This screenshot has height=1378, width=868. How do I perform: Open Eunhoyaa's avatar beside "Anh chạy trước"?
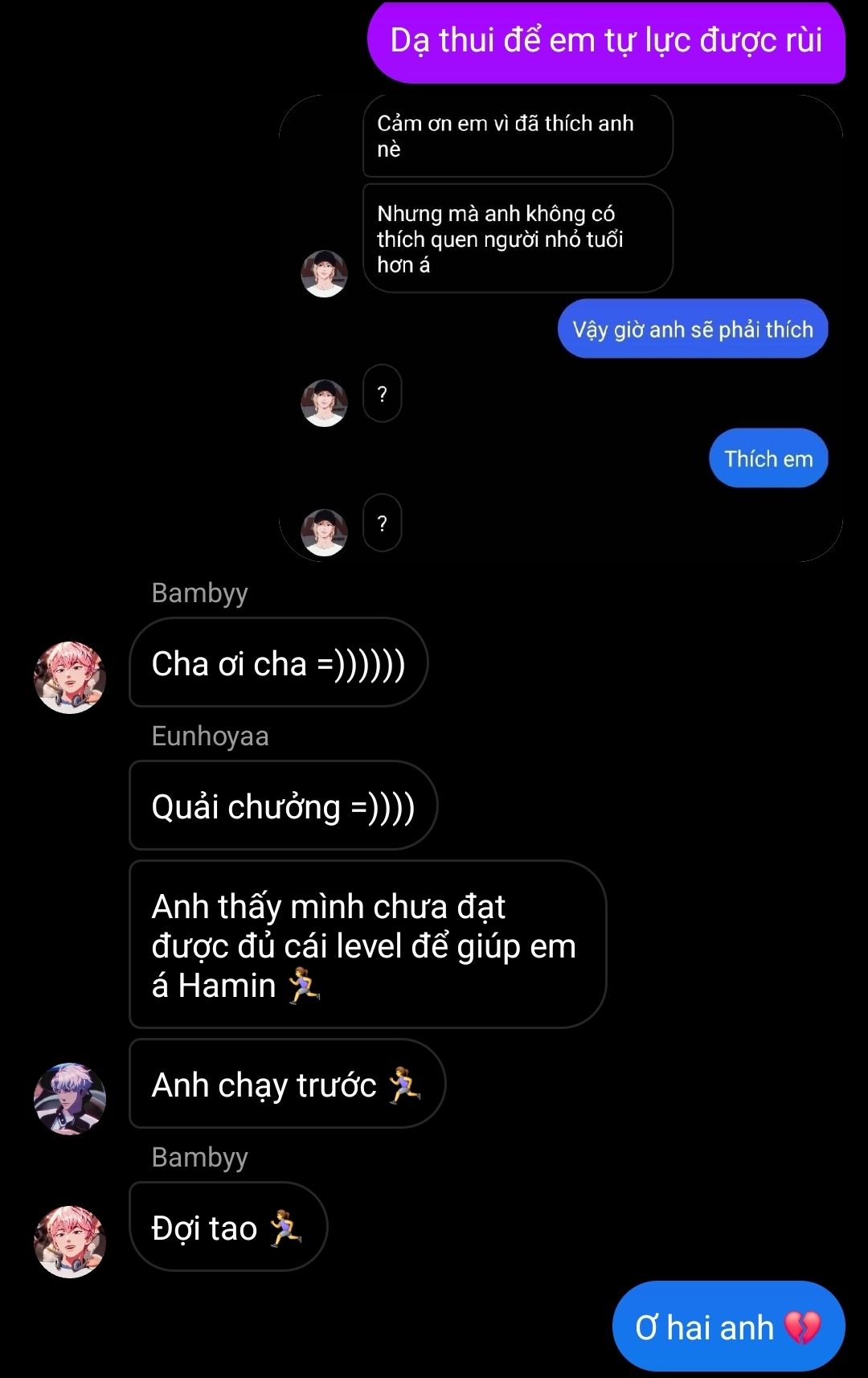[x=70, y=1098]
